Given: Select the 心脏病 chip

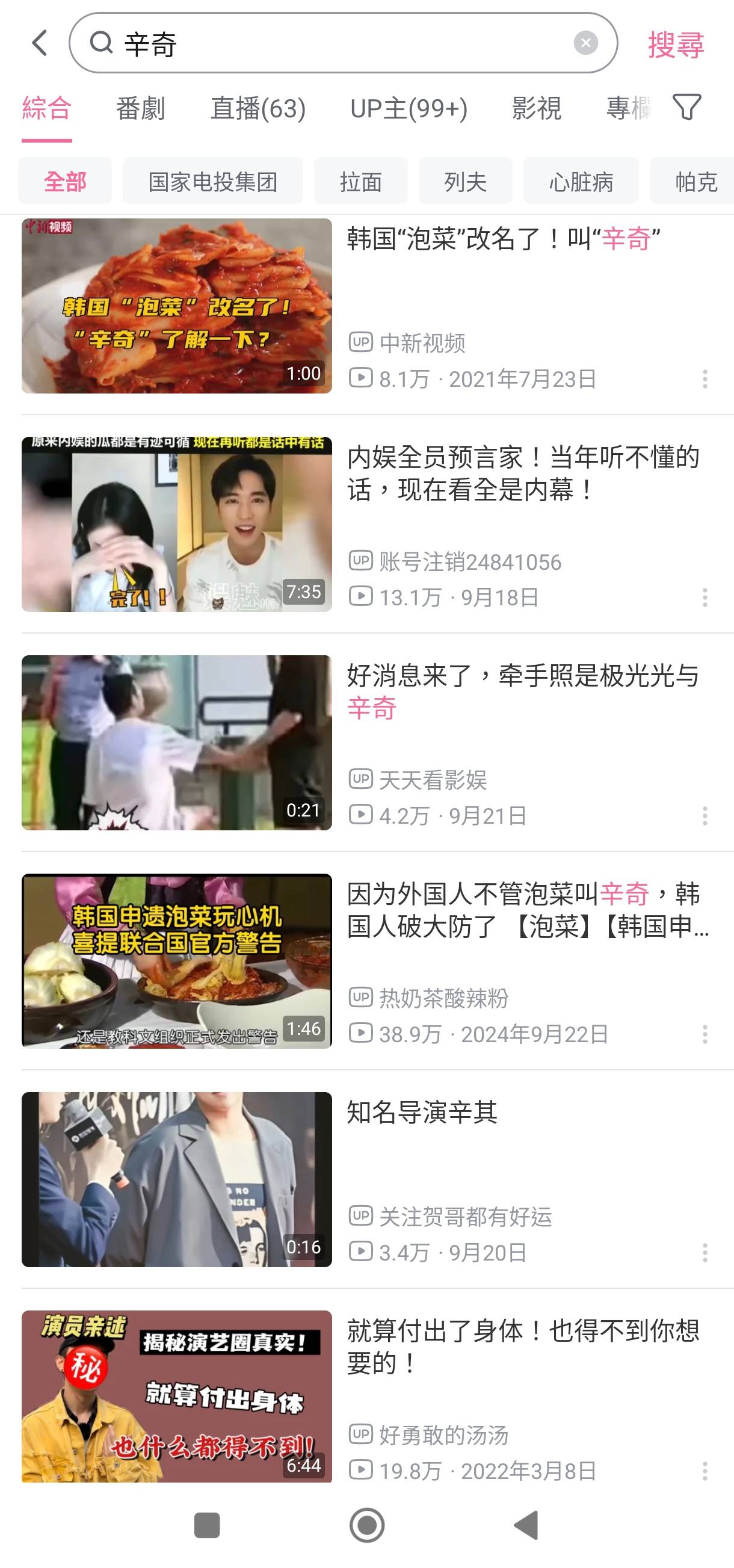Looking at the screenshot, I should 581,181.
